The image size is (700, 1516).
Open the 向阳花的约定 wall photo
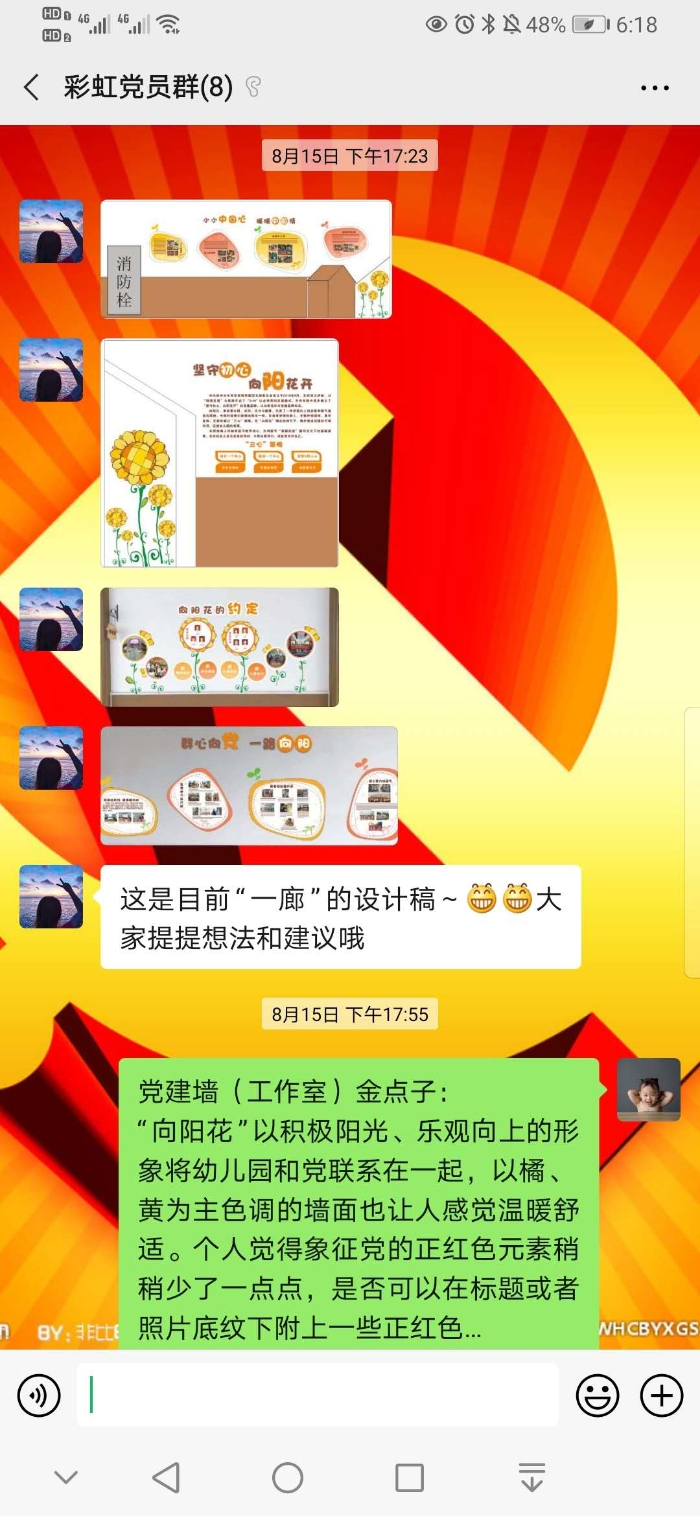point(220,646)
